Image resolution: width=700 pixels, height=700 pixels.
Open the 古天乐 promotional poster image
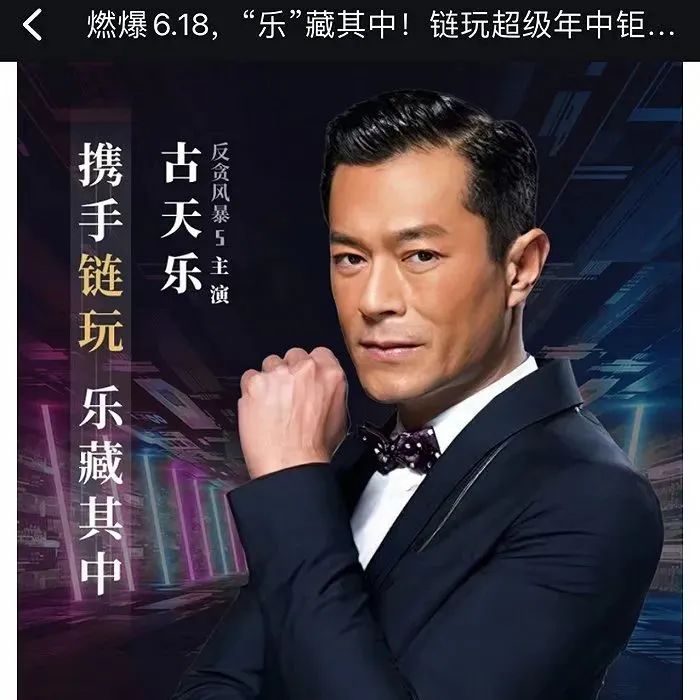click(350, 380)
